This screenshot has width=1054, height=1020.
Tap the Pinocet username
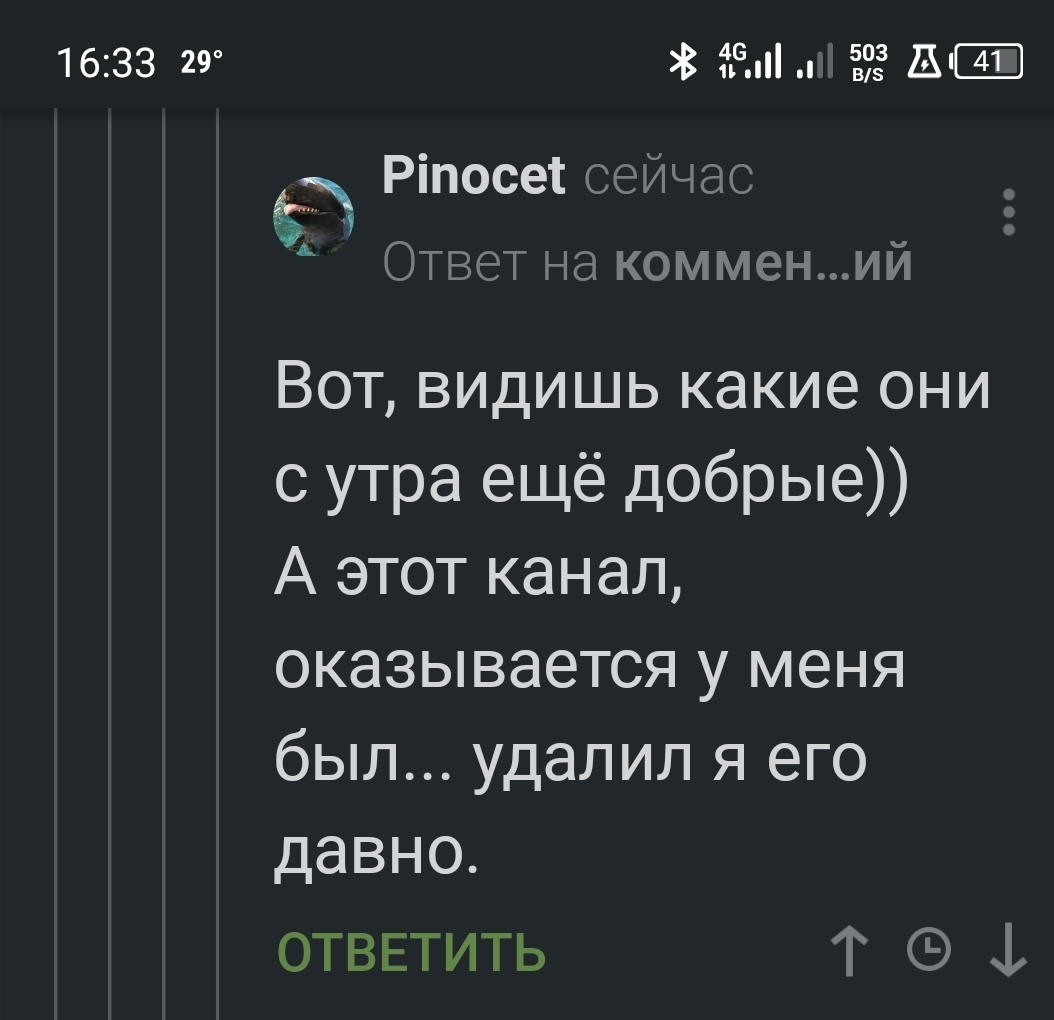[x=473, y=175]
